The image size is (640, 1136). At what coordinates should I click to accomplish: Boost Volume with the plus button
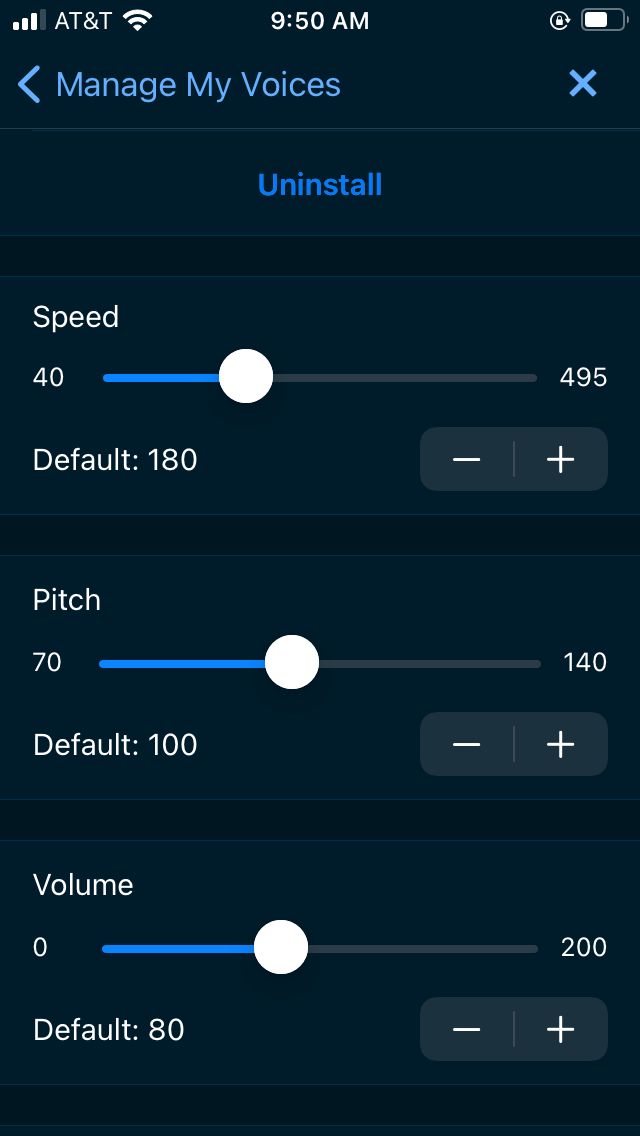(560, 1030)
